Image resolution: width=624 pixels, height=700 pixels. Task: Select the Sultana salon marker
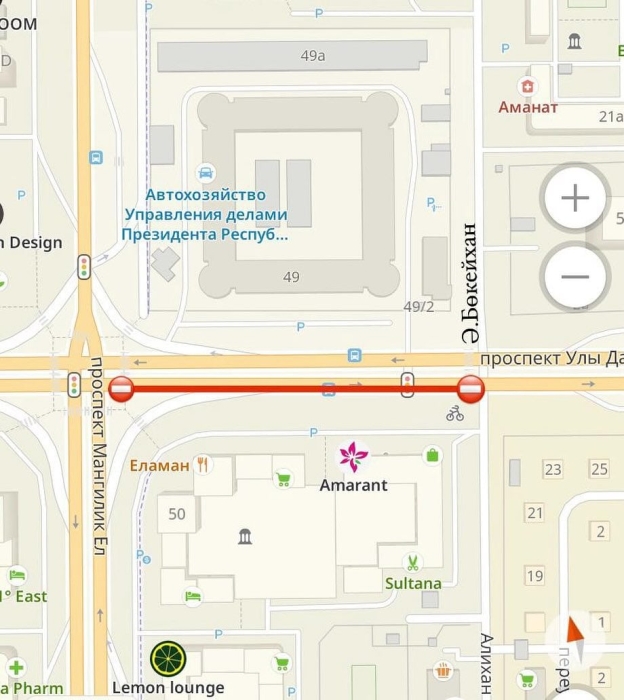412,563
